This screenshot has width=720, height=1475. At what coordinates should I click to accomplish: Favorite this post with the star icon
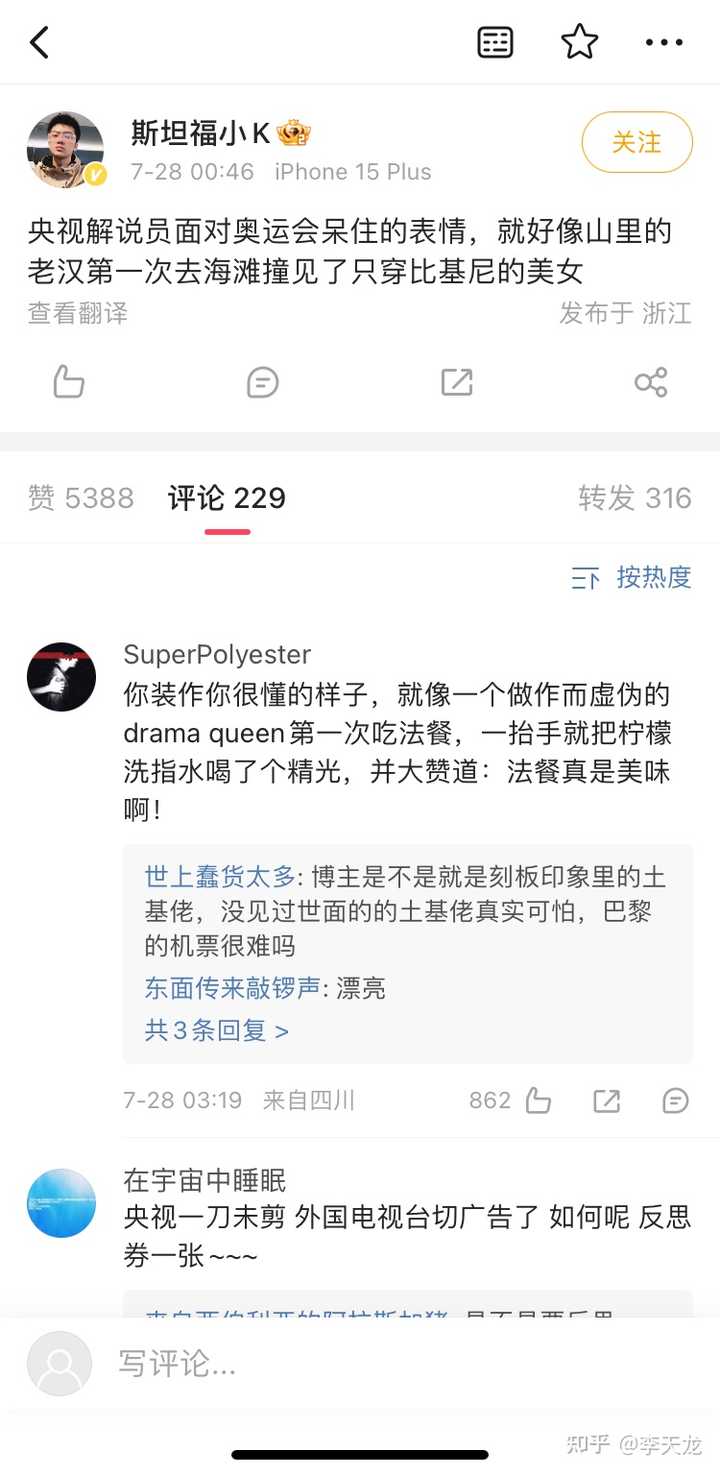coord(579,42)
